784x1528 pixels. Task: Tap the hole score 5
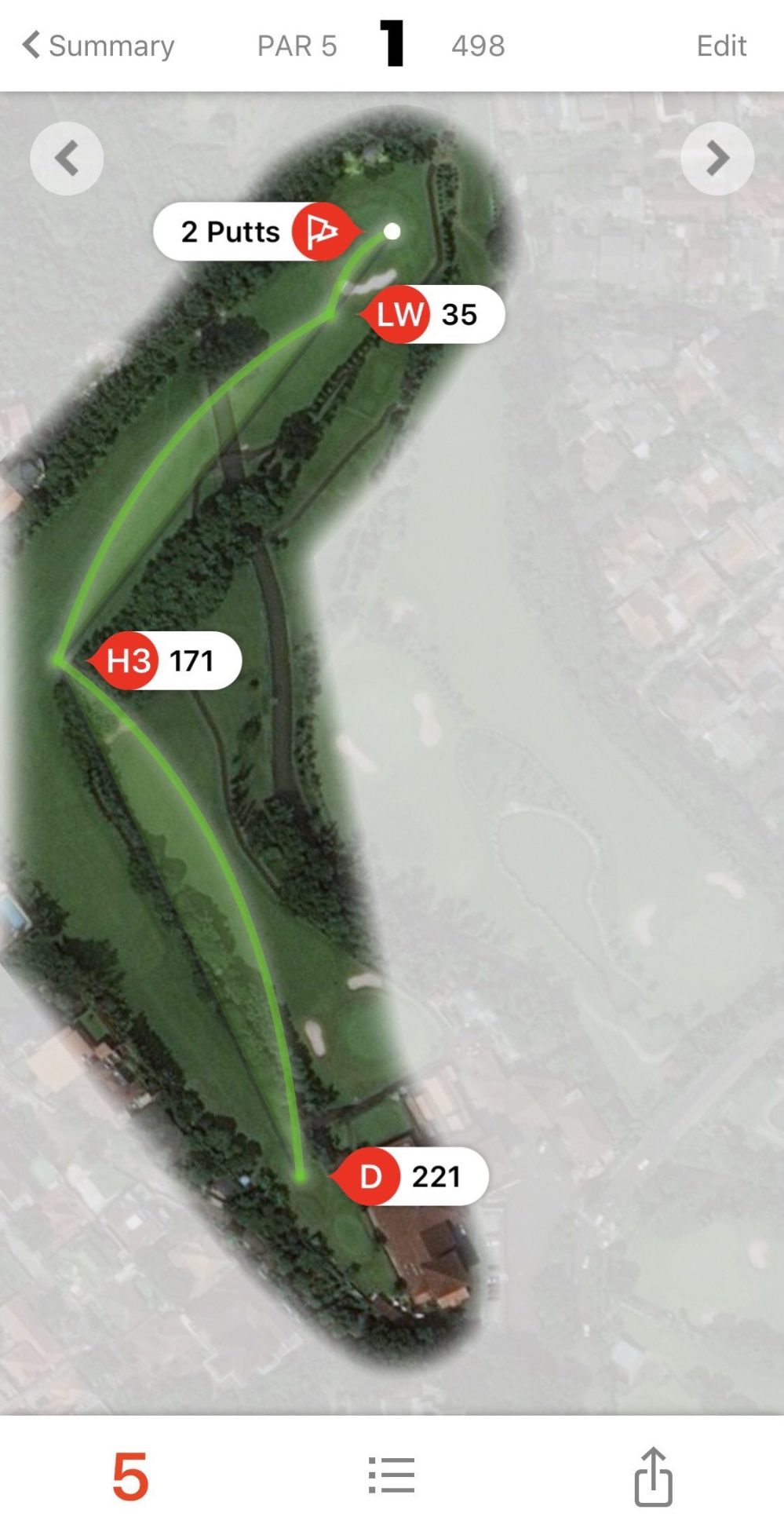pos(130,1476)
